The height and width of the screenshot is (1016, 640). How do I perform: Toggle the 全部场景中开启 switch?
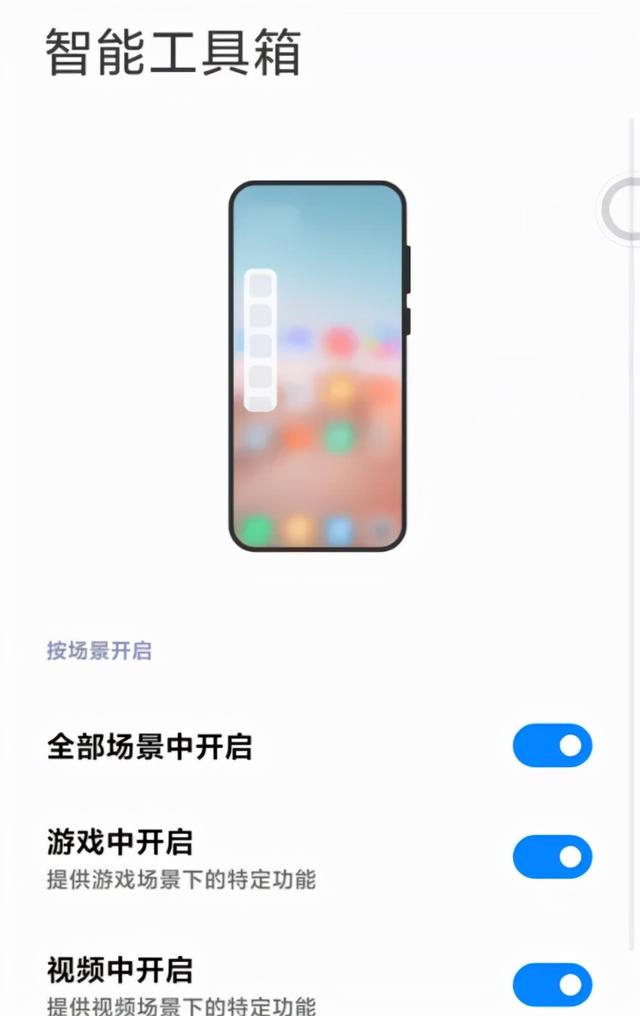tap(552, 746)
